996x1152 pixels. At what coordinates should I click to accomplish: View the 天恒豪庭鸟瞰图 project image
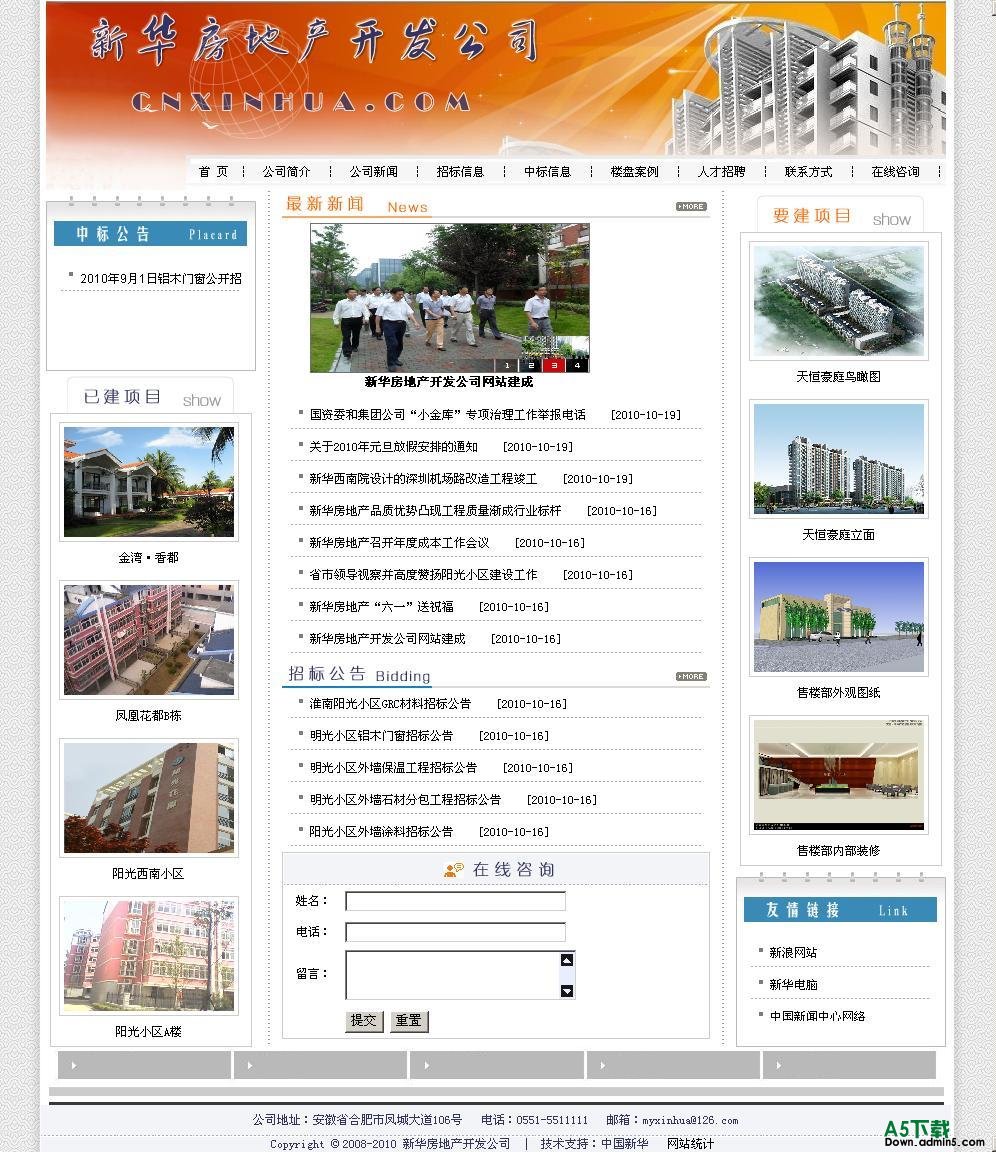(838, 300)
